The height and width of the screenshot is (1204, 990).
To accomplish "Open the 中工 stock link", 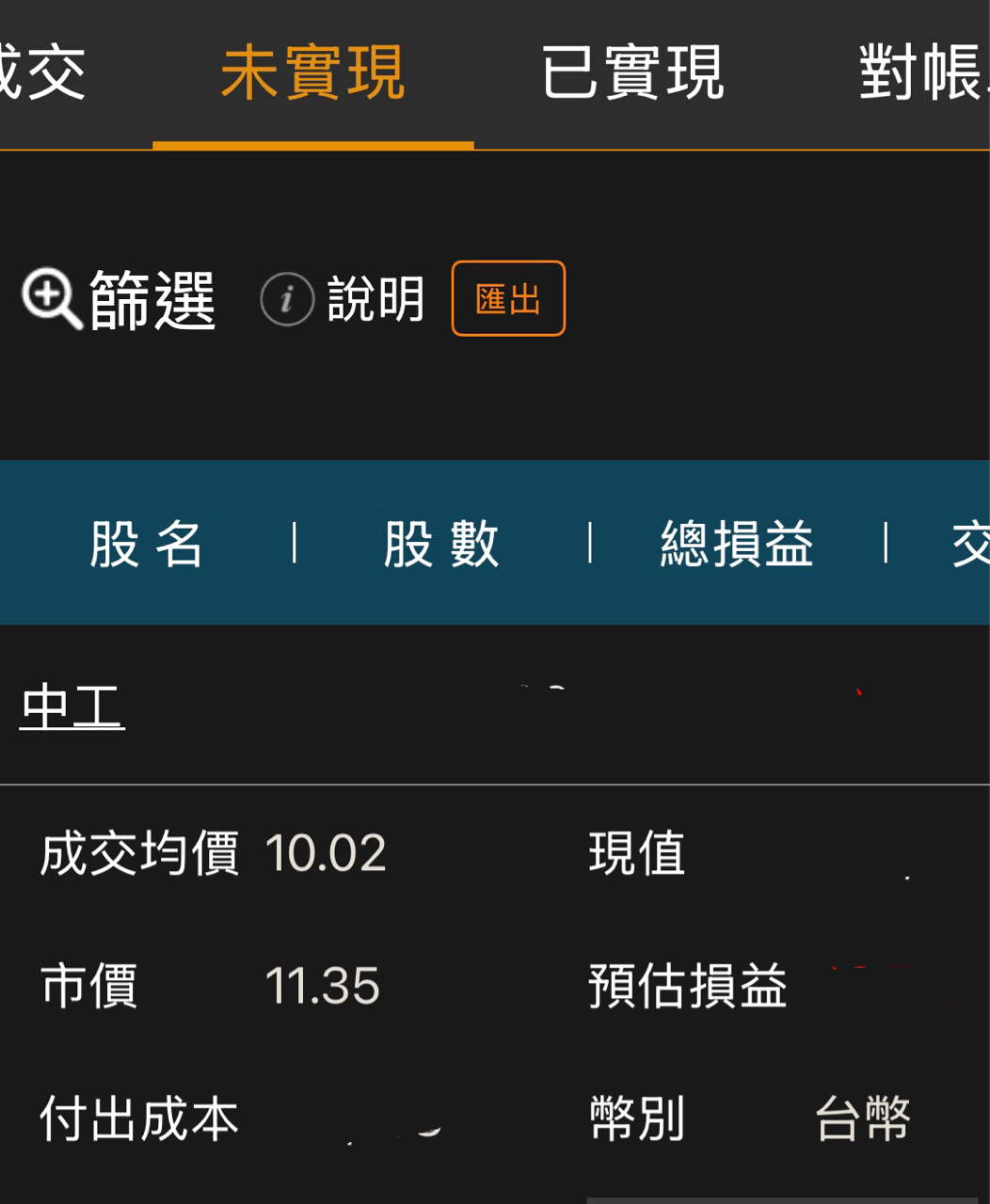I will [72, 707].
